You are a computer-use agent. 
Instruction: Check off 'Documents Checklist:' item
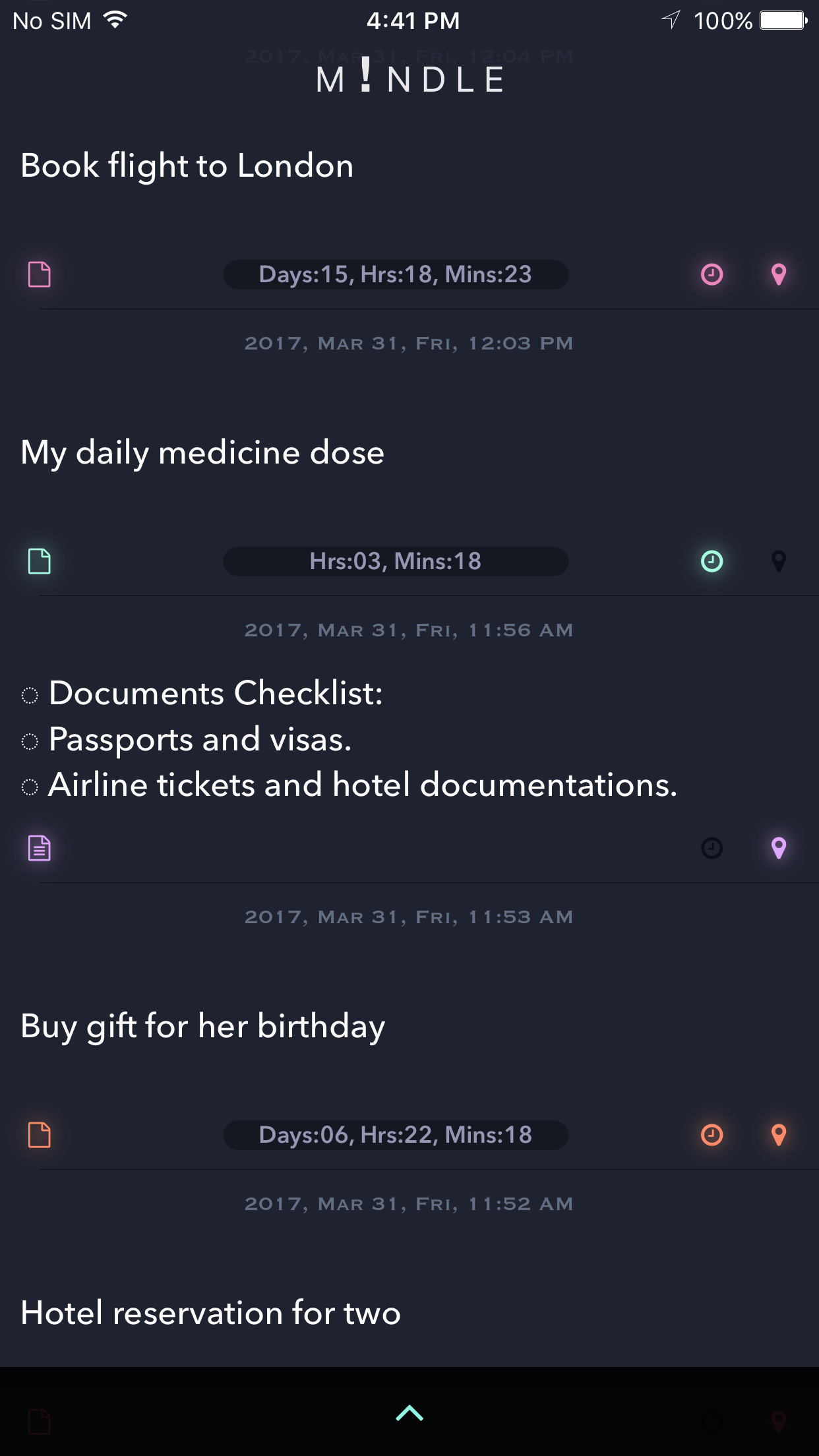click(30, 696)
